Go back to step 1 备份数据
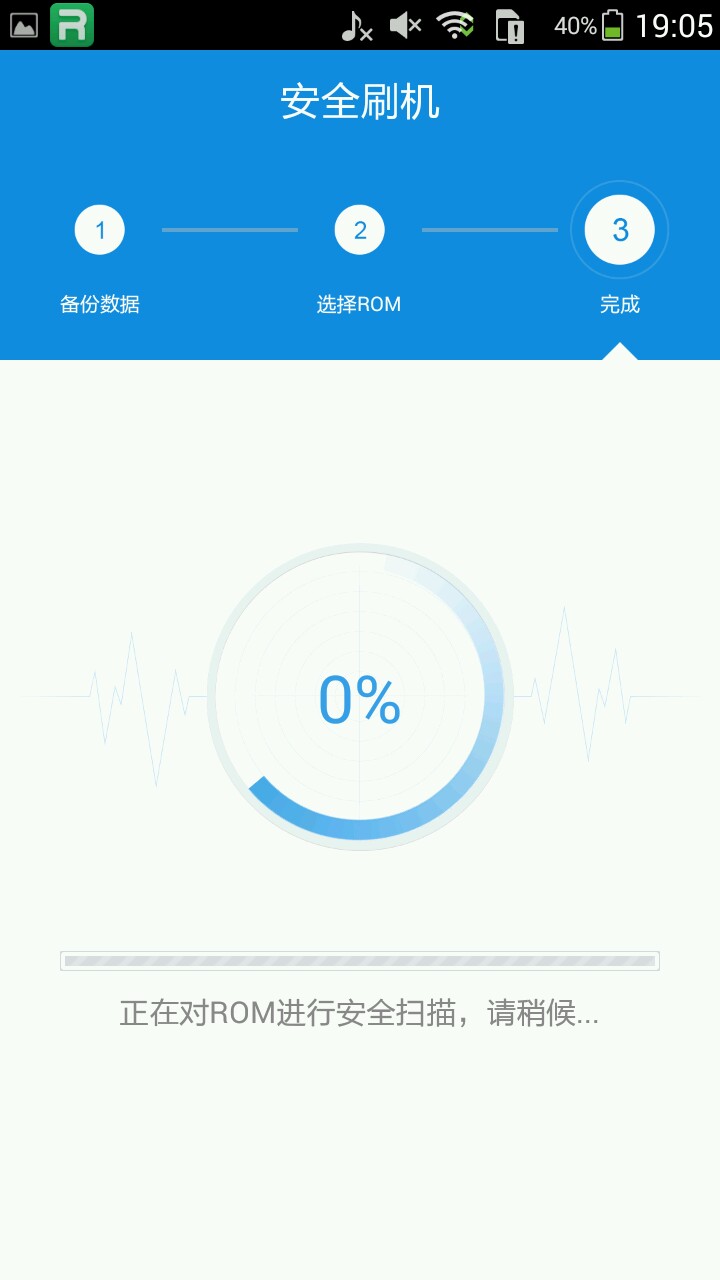The height and width of the screenshot is (1280, 720). (x=100, y=231)
